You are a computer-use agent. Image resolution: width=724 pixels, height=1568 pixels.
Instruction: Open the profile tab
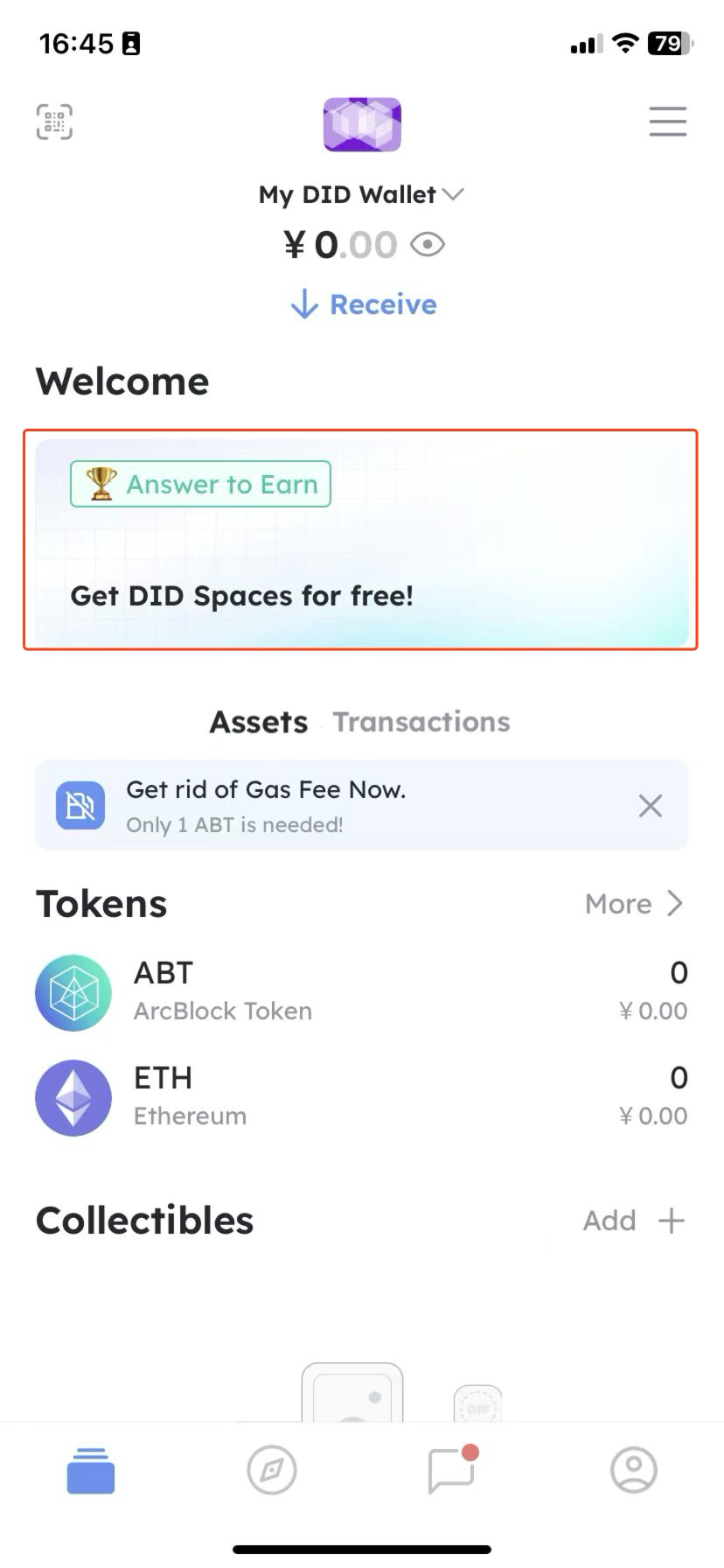coord(633,1470)
